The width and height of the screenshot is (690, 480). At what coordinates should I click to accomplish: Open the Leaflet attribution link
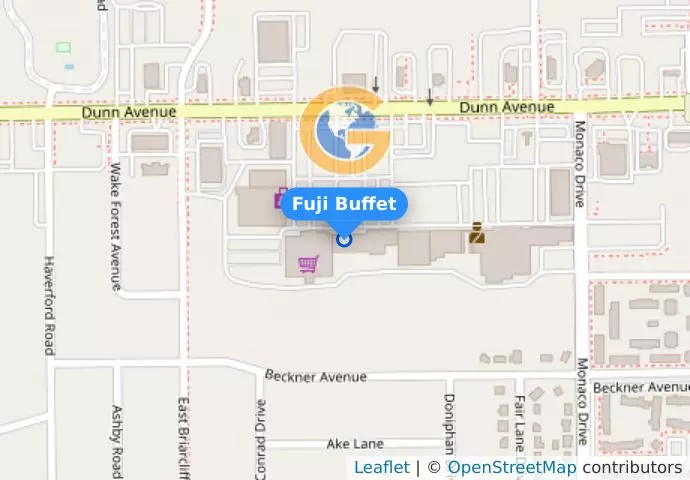coord(381,467)
